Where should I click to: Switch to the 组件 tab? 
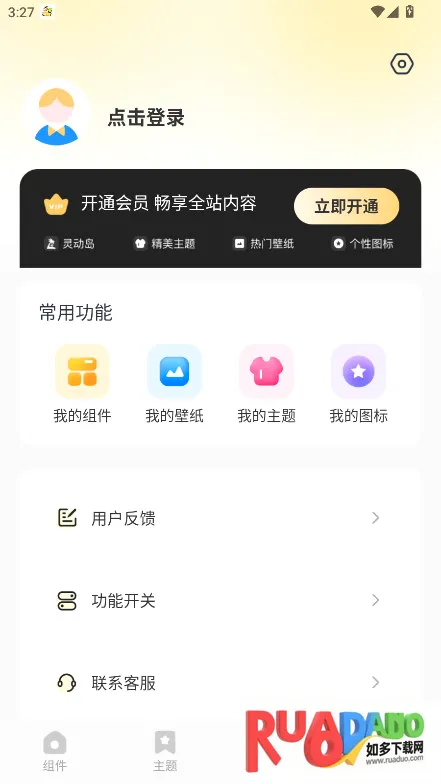(x=54, y=751)
